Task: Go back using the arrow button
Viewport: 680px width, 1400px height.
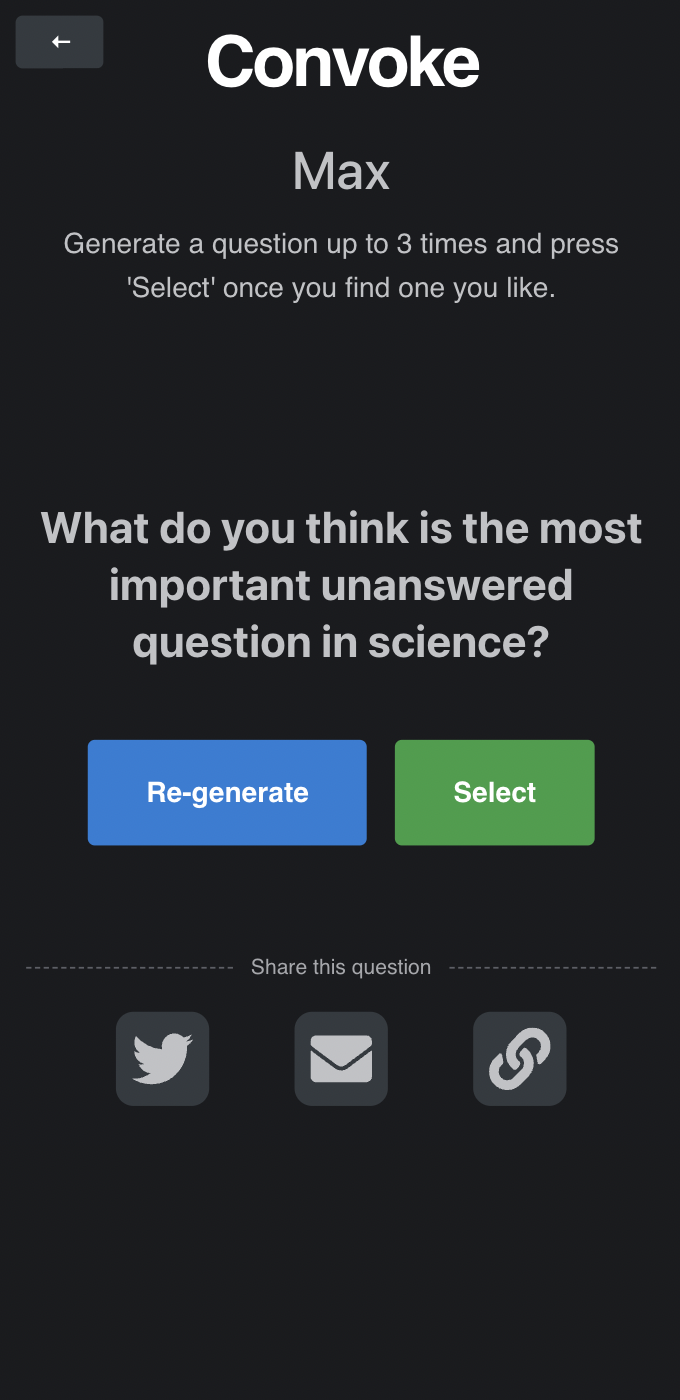Action: pos(60,42)
